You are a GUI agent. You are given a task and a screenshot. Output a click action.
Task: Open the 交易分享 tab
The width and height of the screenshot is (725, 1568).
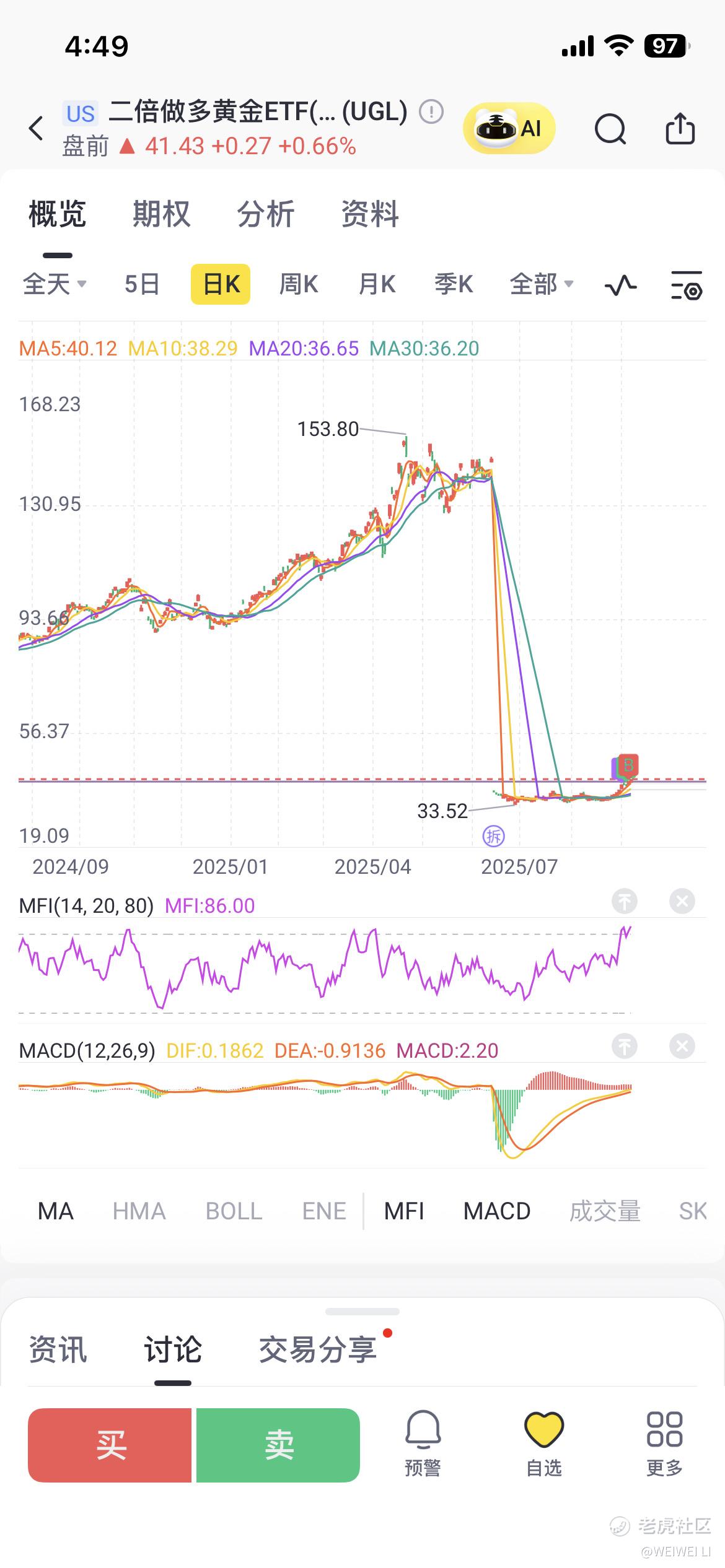(x=317, y=1350)
